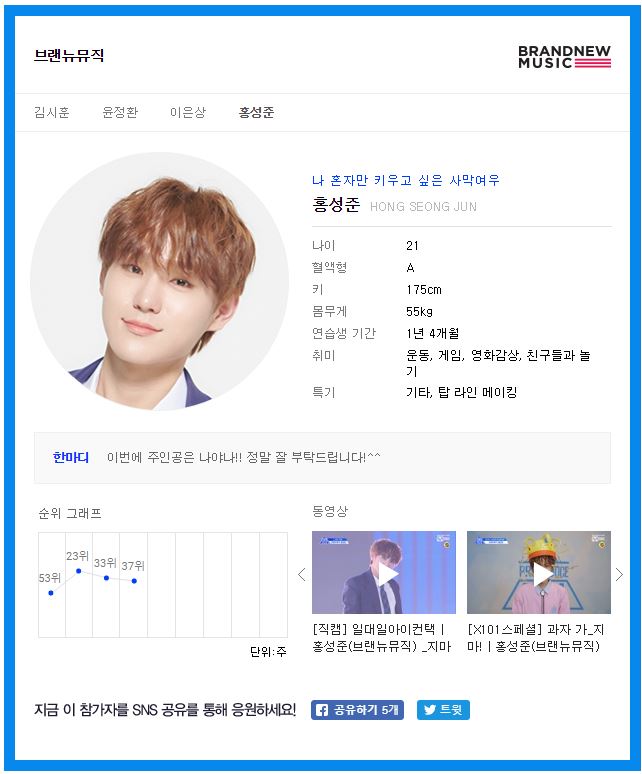Image resolution: width=642 pixels, height=774 pixels.
Task: Switch to the 윤정환 tab
Action: tap(120, 112)
